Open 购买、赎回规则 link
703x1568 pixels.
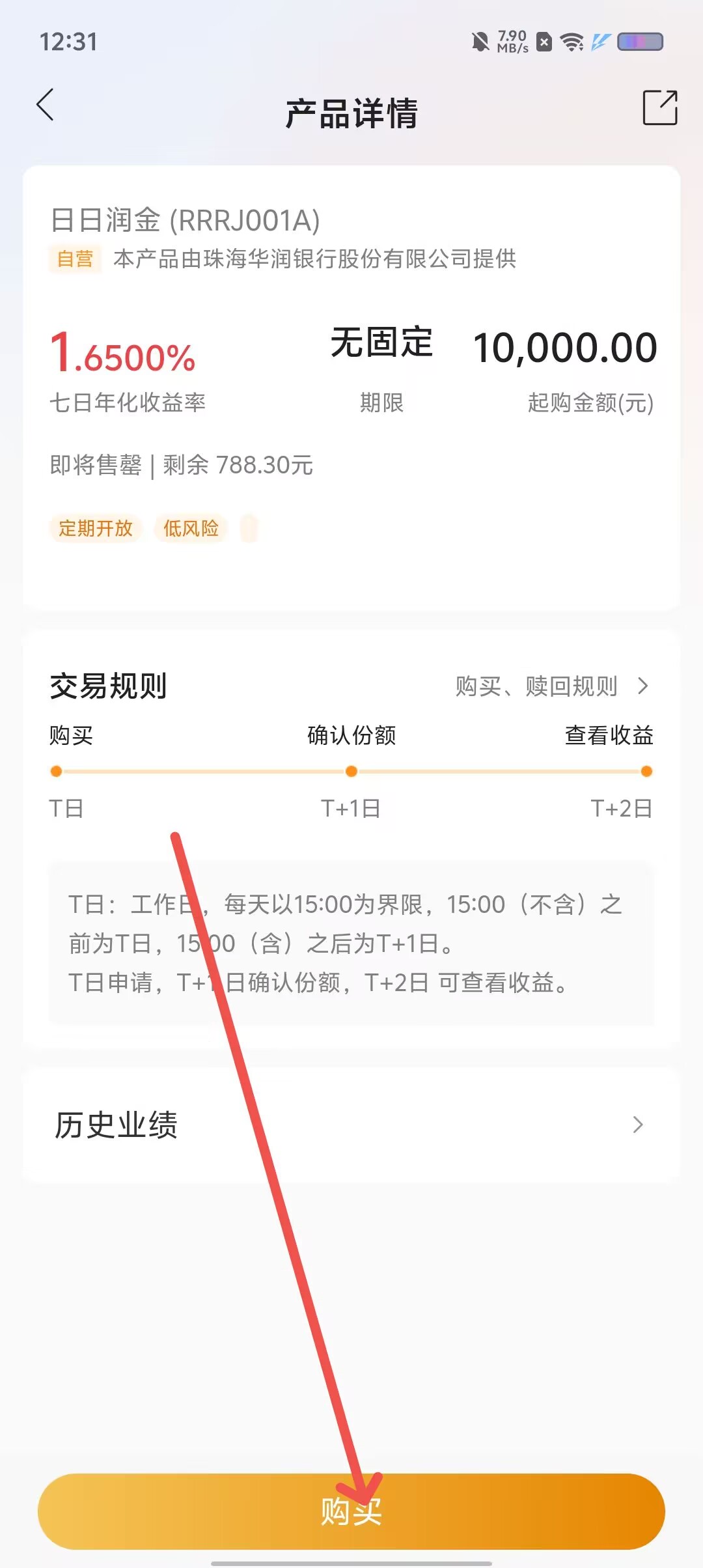pyautogui.click(x=551, y=686)
